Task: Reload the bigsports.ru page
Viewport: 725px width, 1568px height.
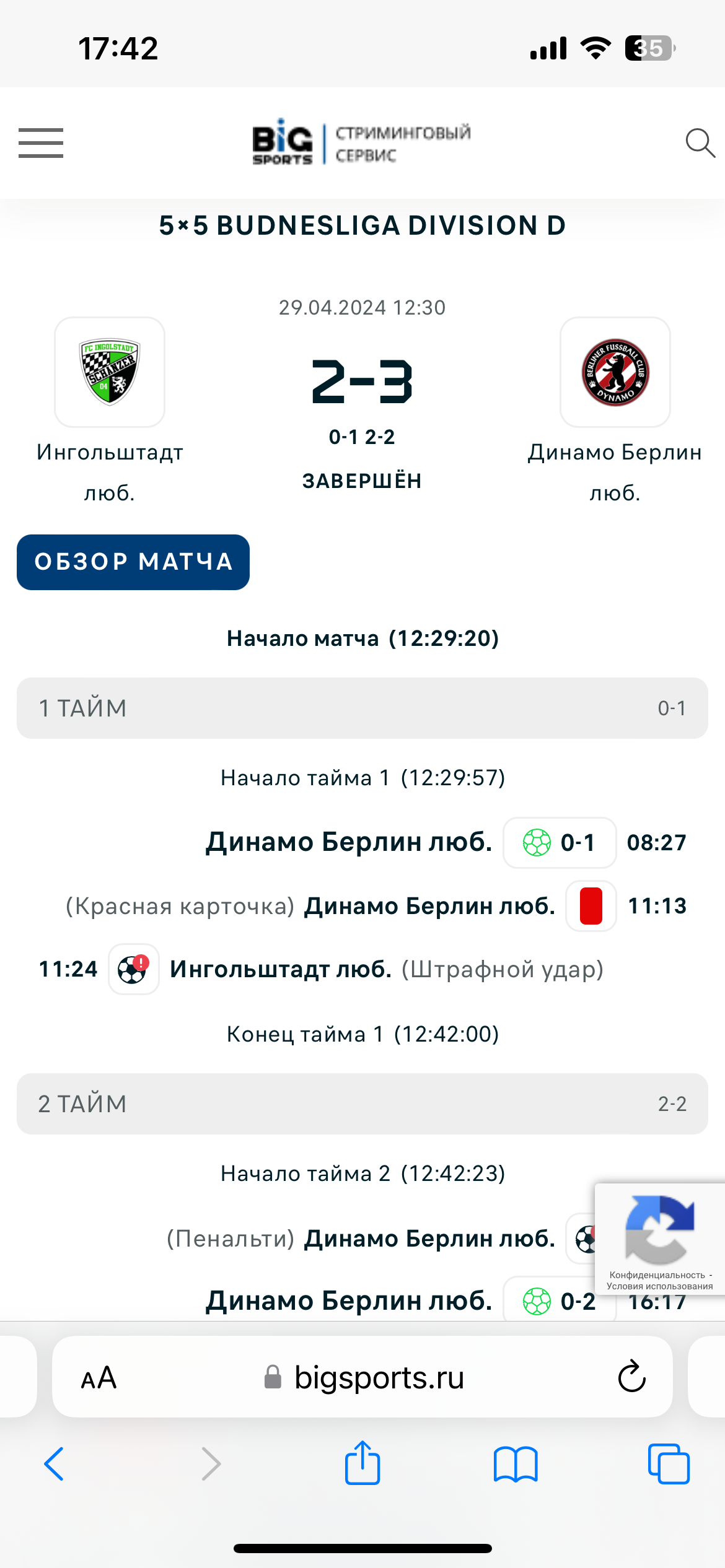Action: point(632,1377)
